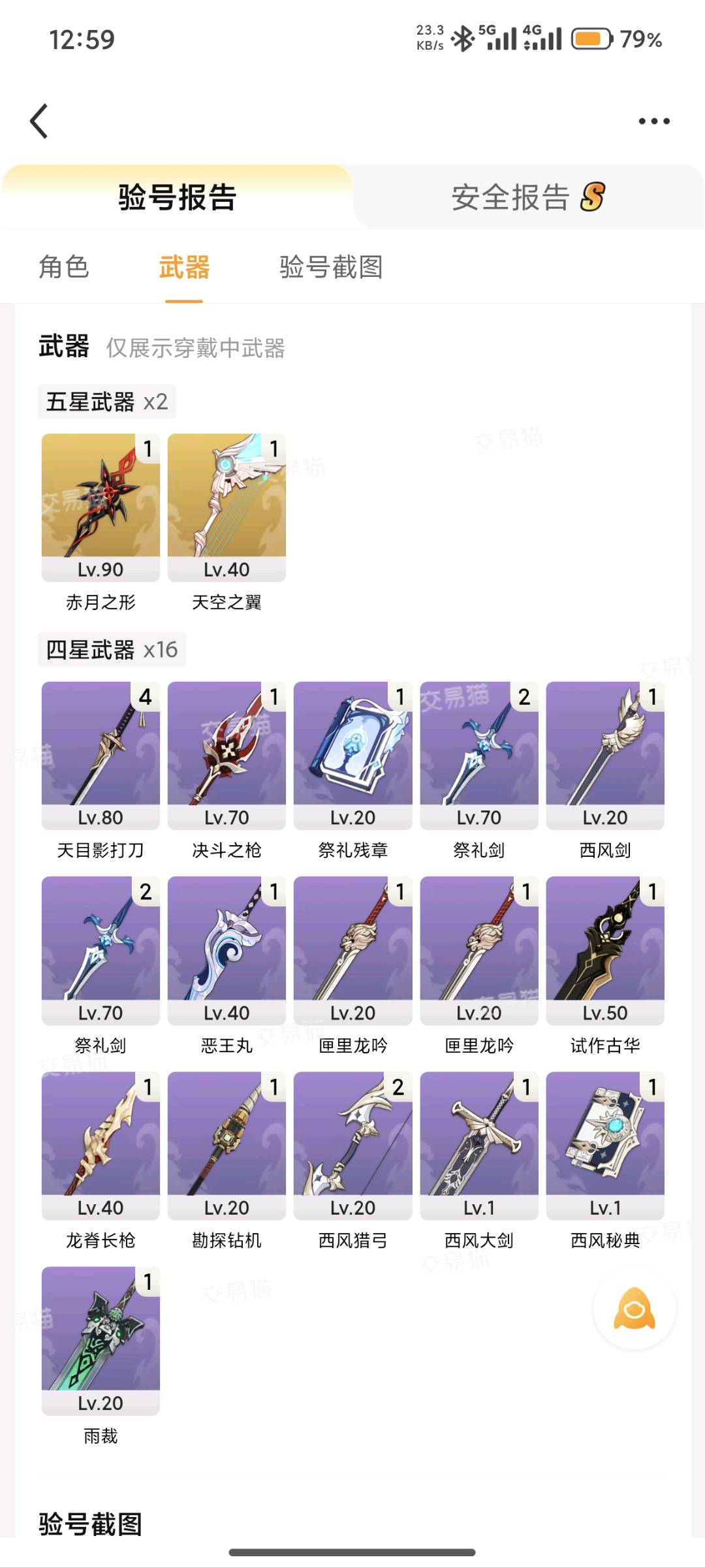The width and height of the screenshot is (705, 1568).
Task: View the 天目影打刀 weapon tile
Action: click(x=101, y=771)
